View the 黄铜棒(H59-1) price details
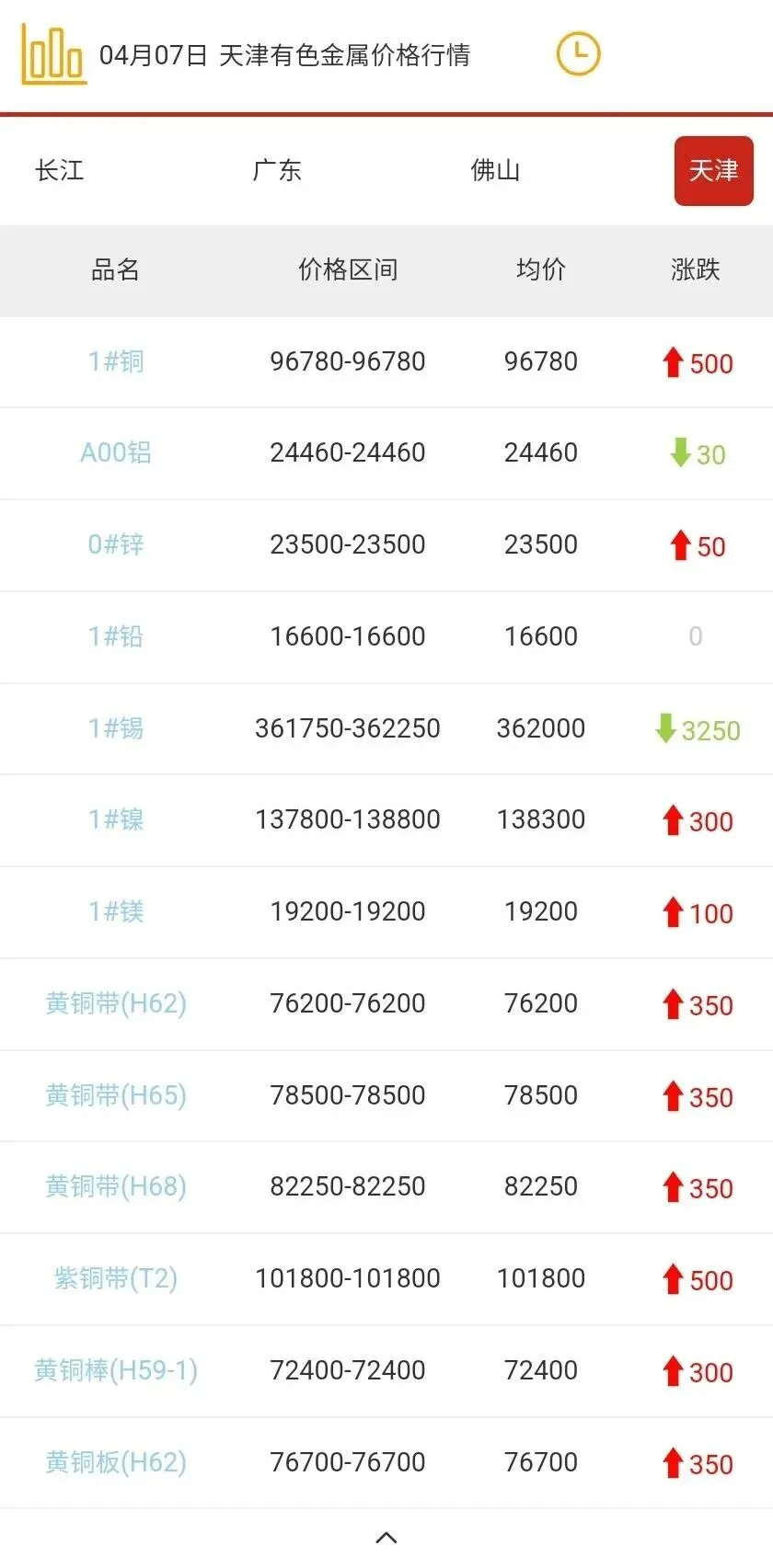This screenshot has height=1568, width=773. coord(116,1370)
